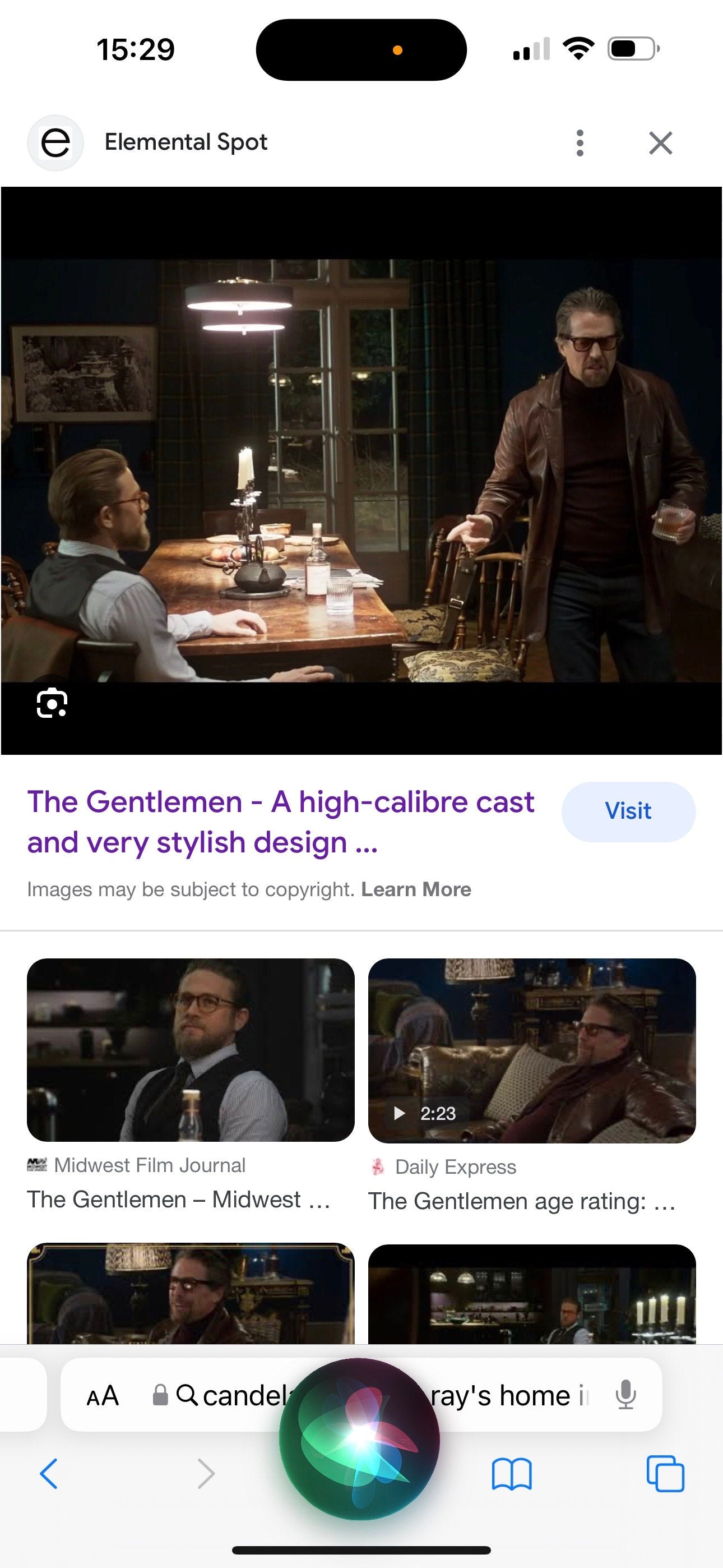The image size is (723, 1568).
Task: Close the image preview
Action: pos(660,143)
